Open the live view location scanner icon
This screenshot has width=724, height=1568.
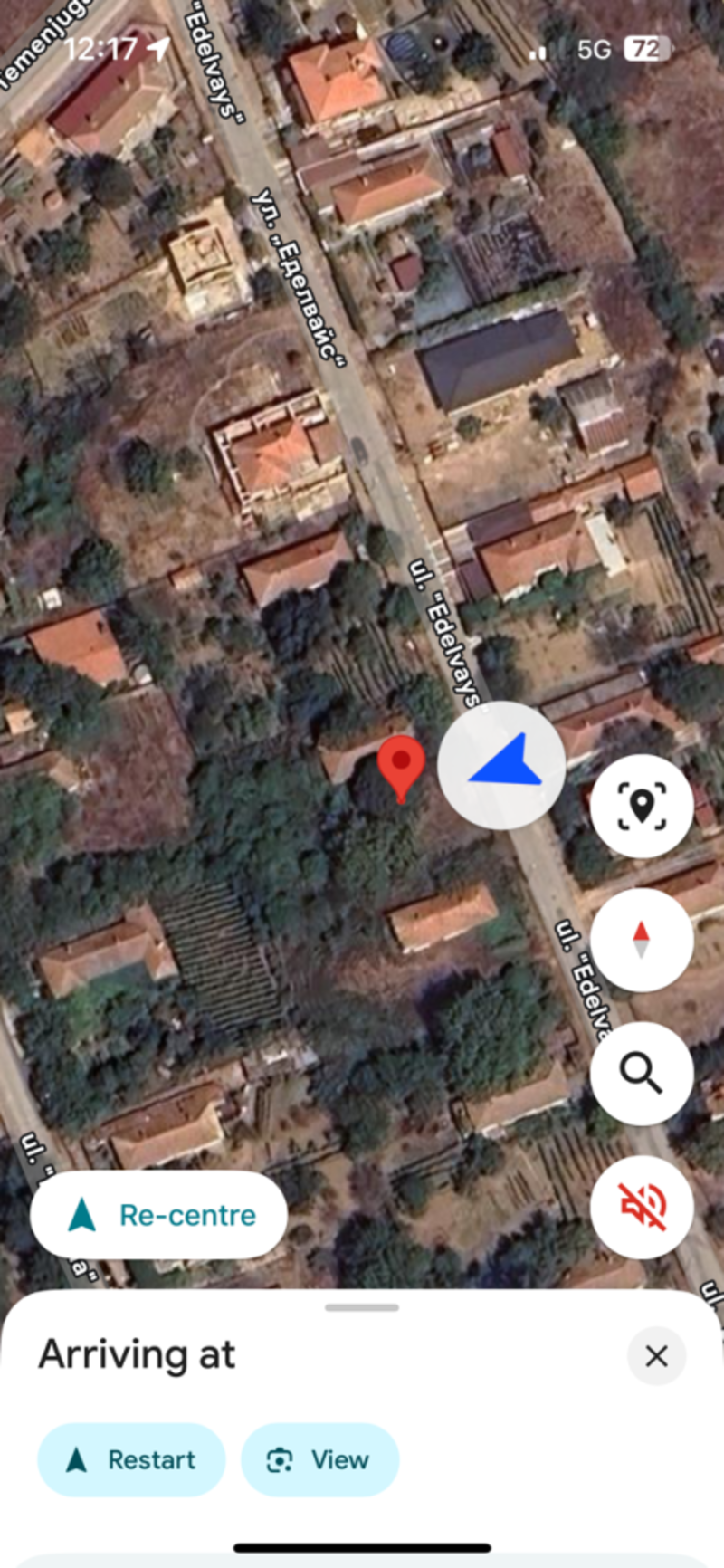pyautogui.click(x=642, y=806)
